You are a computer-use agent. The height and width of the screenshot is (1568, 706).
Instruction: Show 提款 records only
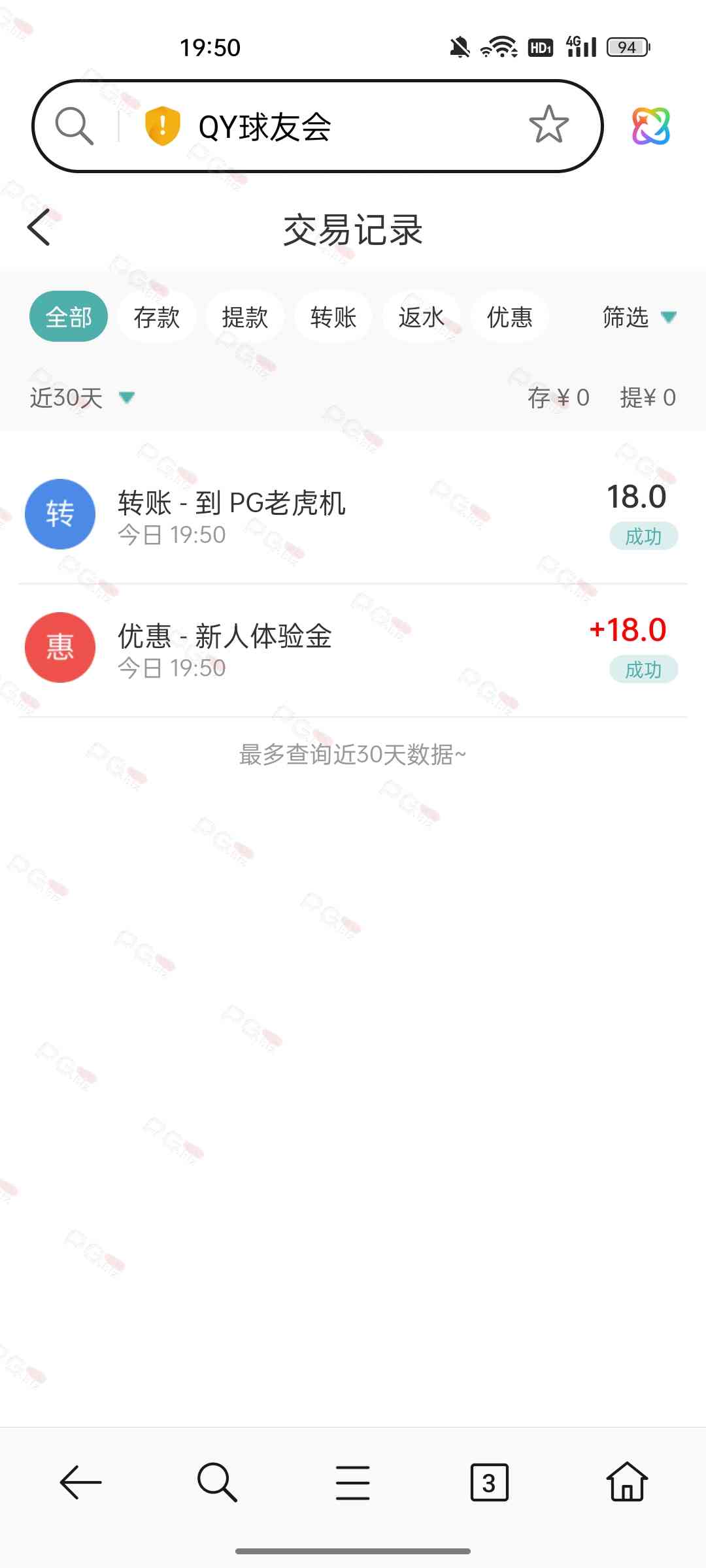point(245,317)
